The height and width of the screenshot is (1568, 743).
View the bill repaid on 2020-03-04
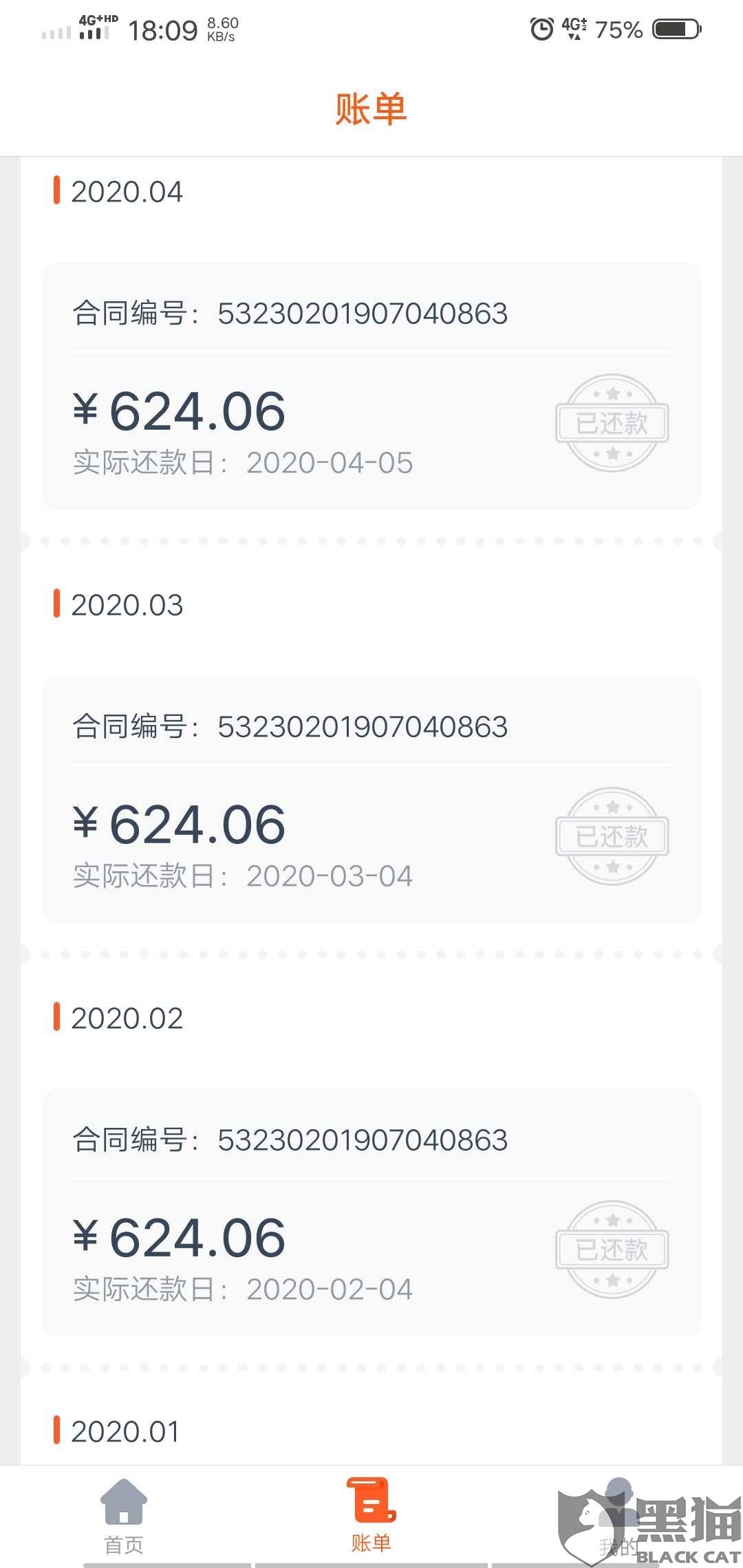[x=371, y=799]
